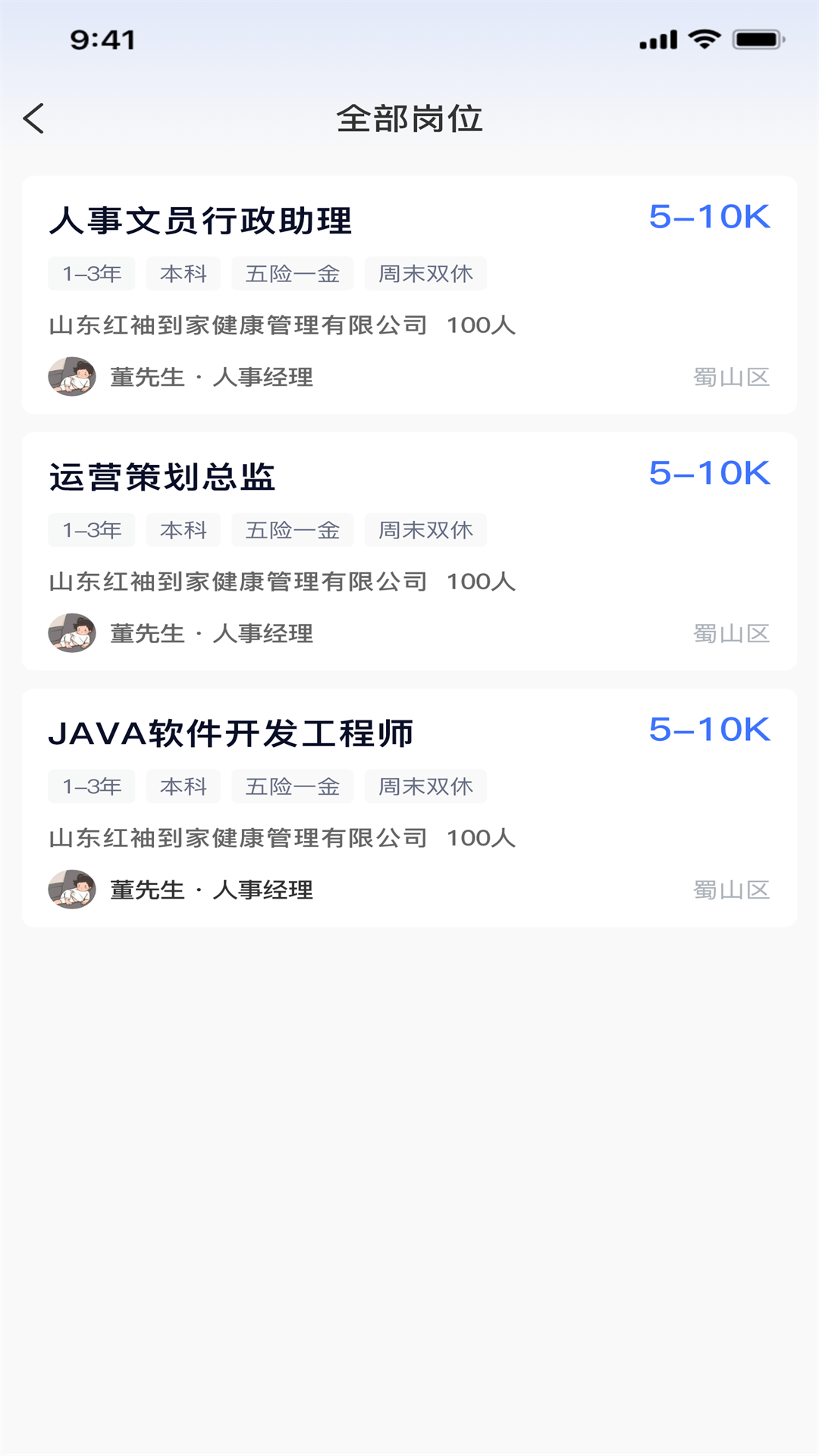
Task: Select the JAVA软件开发工程师 job card
Action: [x=409, y=808]
